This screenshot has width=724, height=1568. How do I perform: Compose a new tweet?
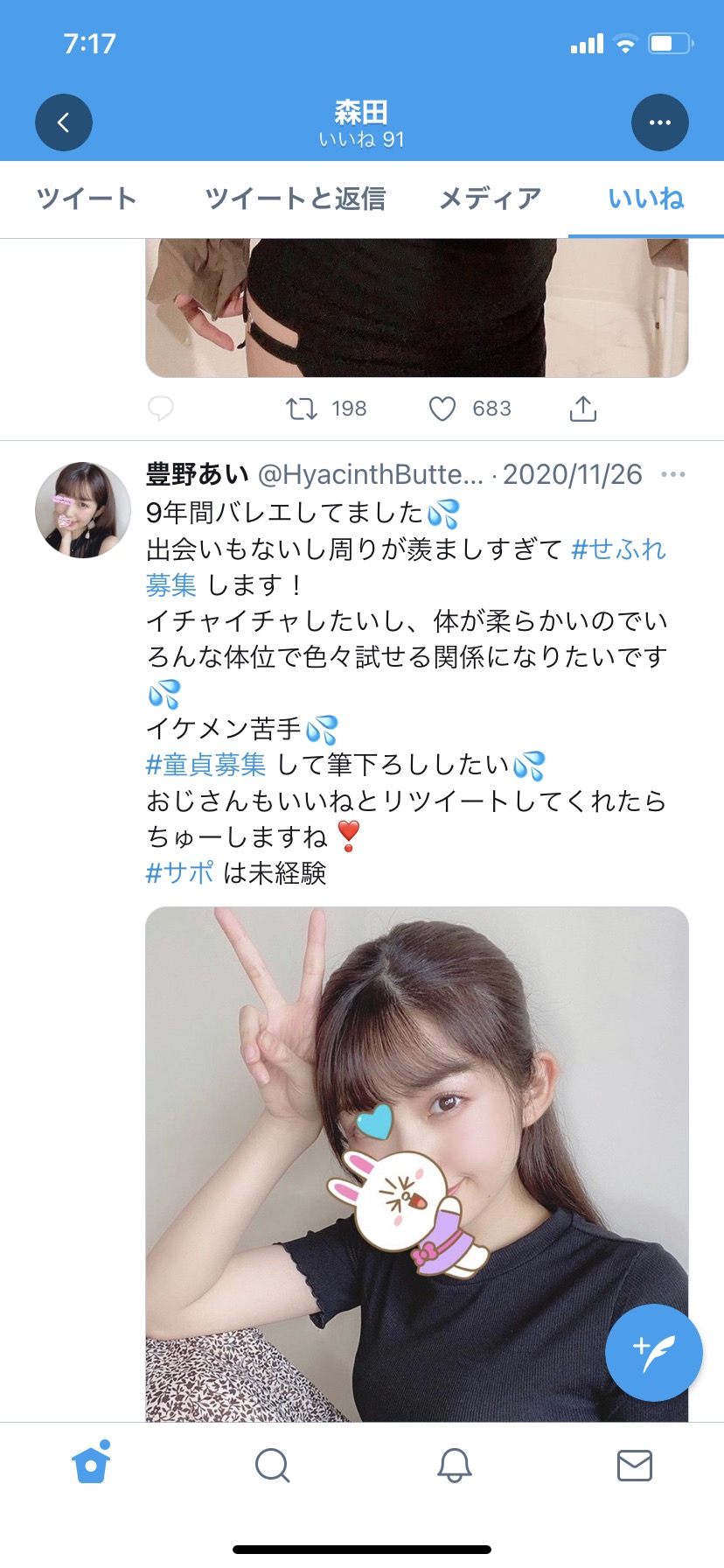point(654,1353)
